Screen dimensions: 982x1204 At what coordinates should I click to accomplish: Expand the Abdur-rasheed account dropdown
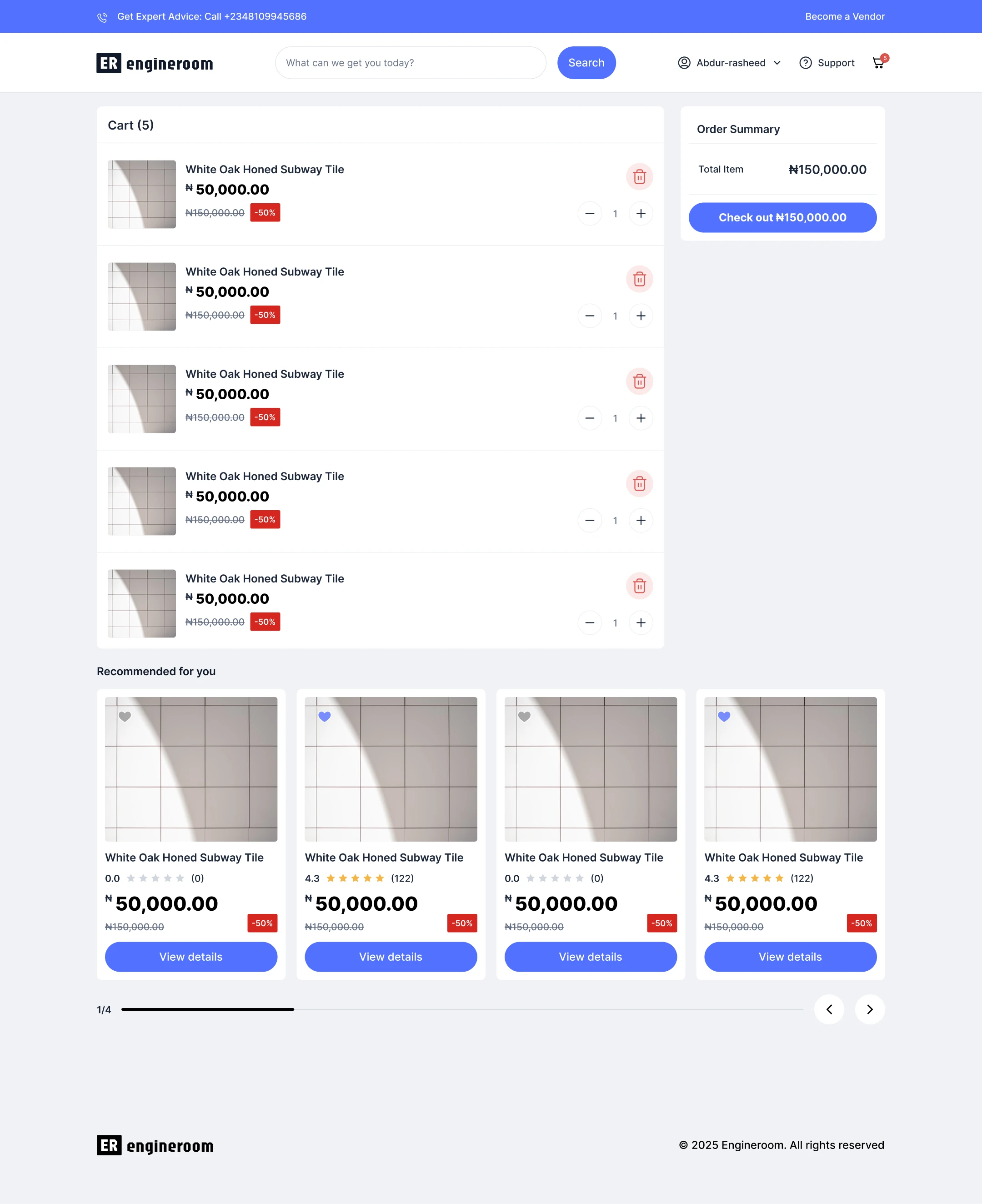729,63
